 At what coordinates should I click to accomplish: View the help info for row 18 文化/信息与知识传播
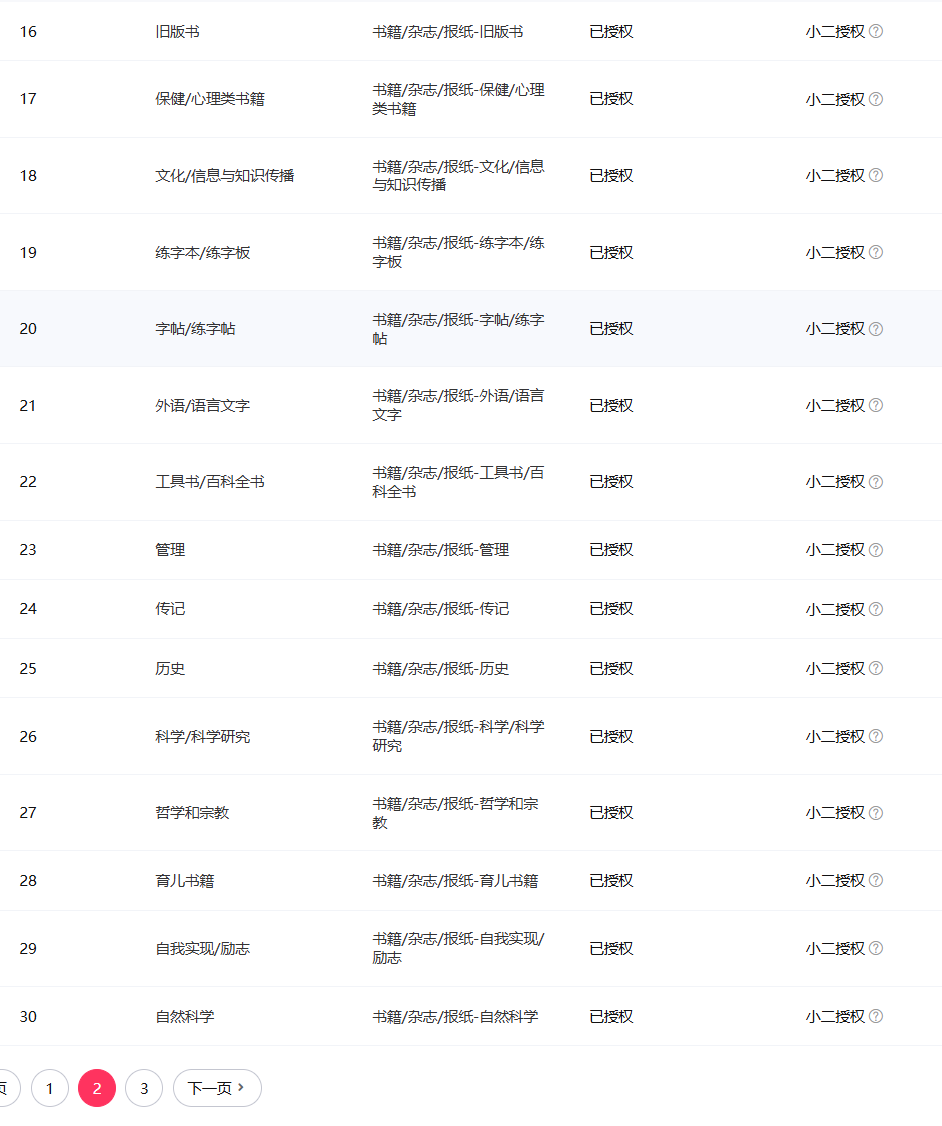click(876, 175)
